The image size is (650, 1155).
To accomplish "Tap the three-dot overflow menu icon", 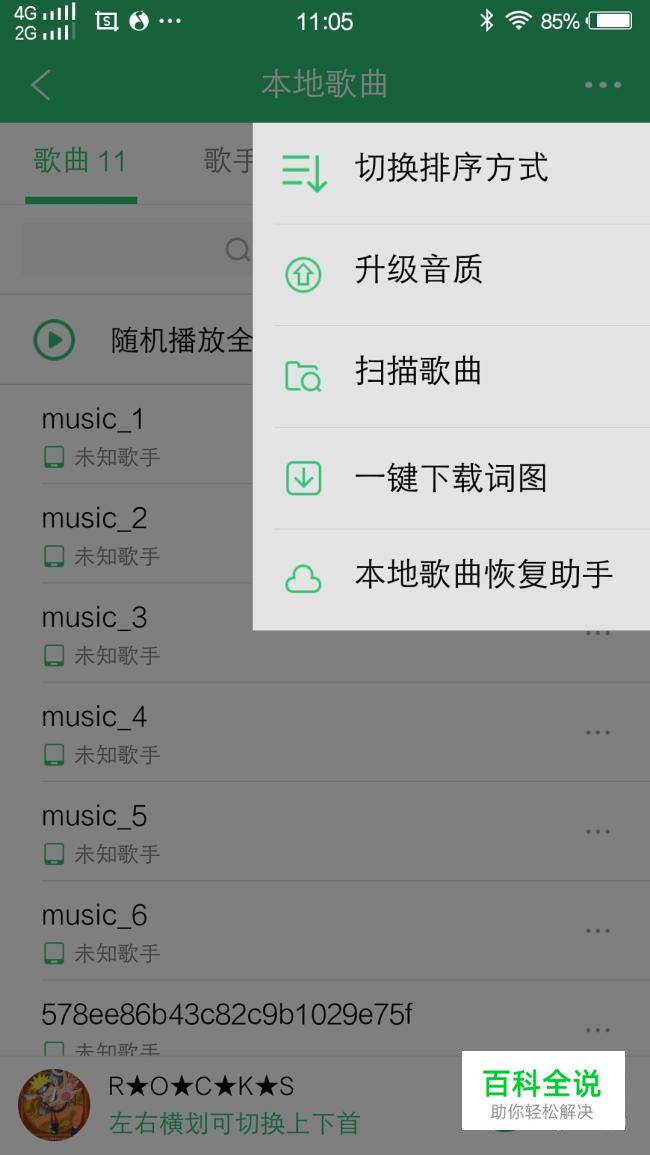I will 603,85.
